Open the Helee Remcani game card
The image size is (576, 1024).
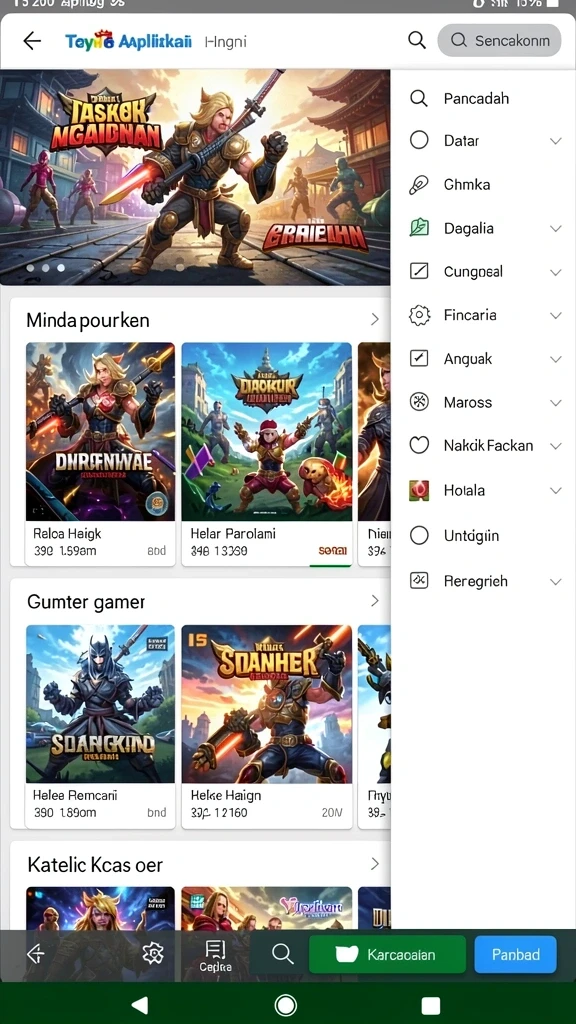click(x=101, y=726)
